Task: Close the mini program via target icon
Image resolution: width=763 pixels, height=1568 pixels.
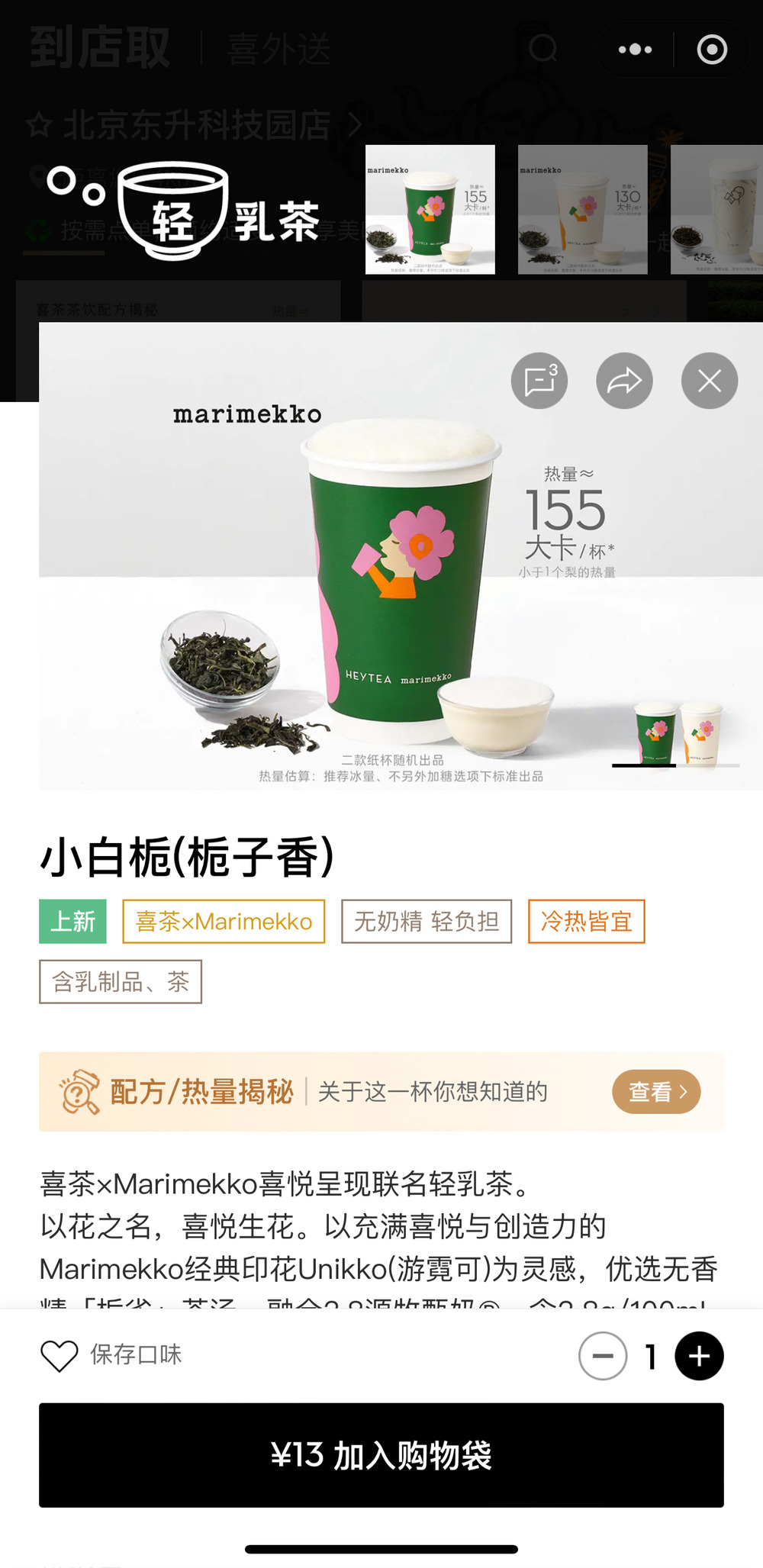Action: (712, 50)
